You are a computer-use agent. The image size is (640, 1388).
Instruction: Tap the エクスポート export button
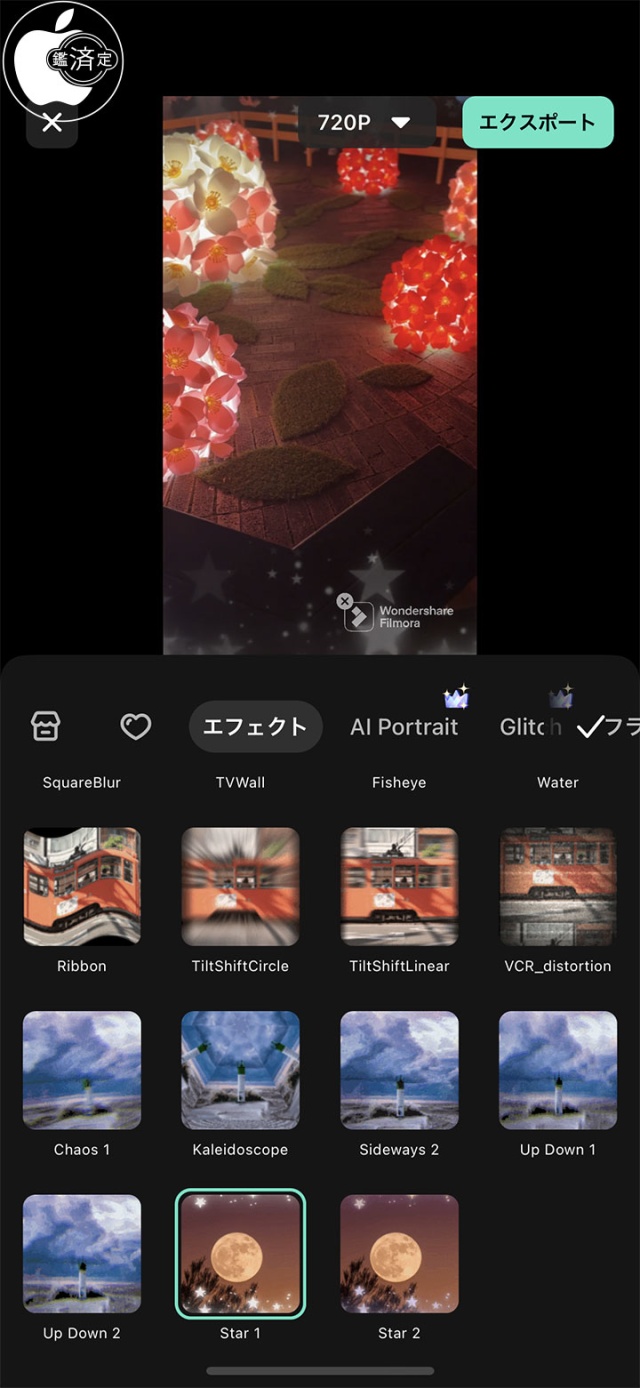pos(537,123)
